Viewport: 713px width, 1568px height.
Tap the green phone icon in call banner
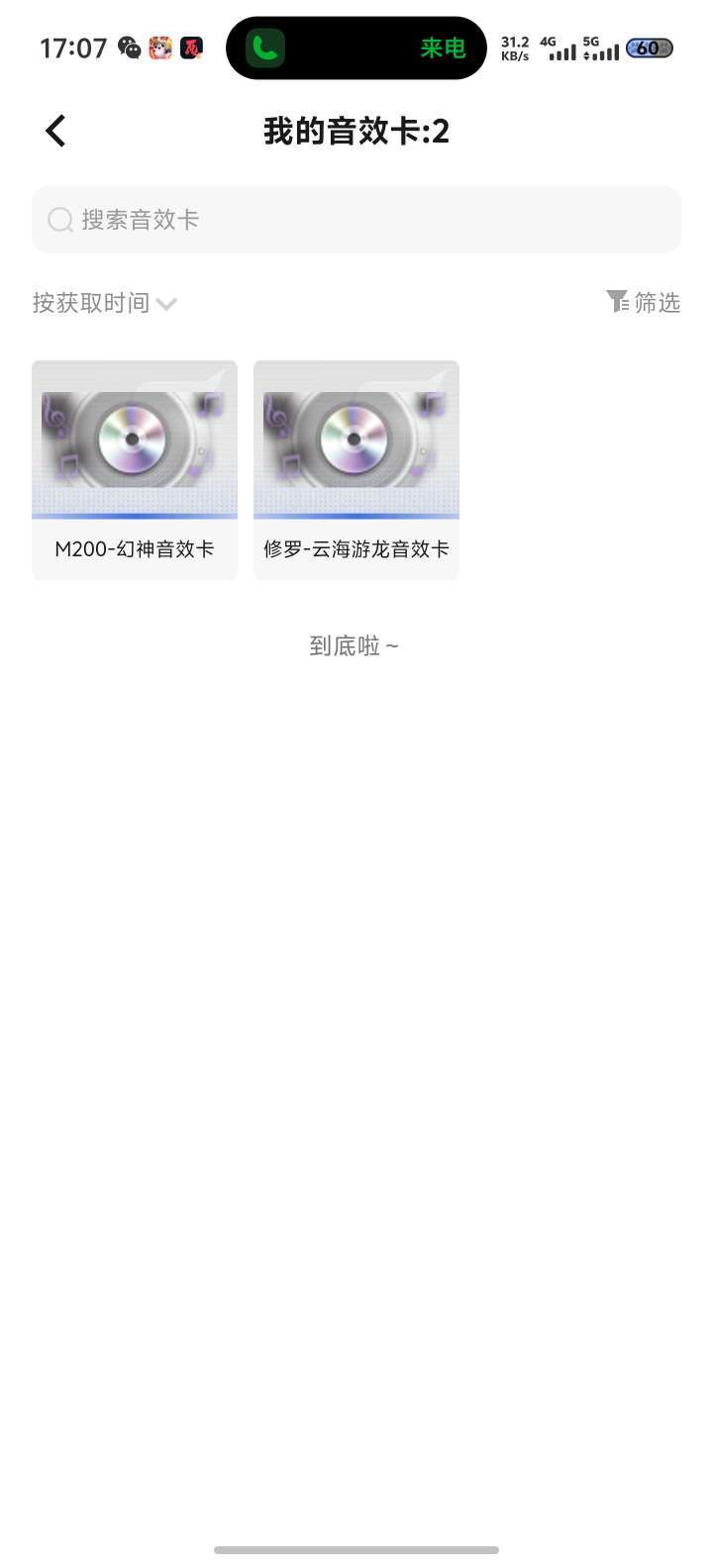tap(262, 47)
